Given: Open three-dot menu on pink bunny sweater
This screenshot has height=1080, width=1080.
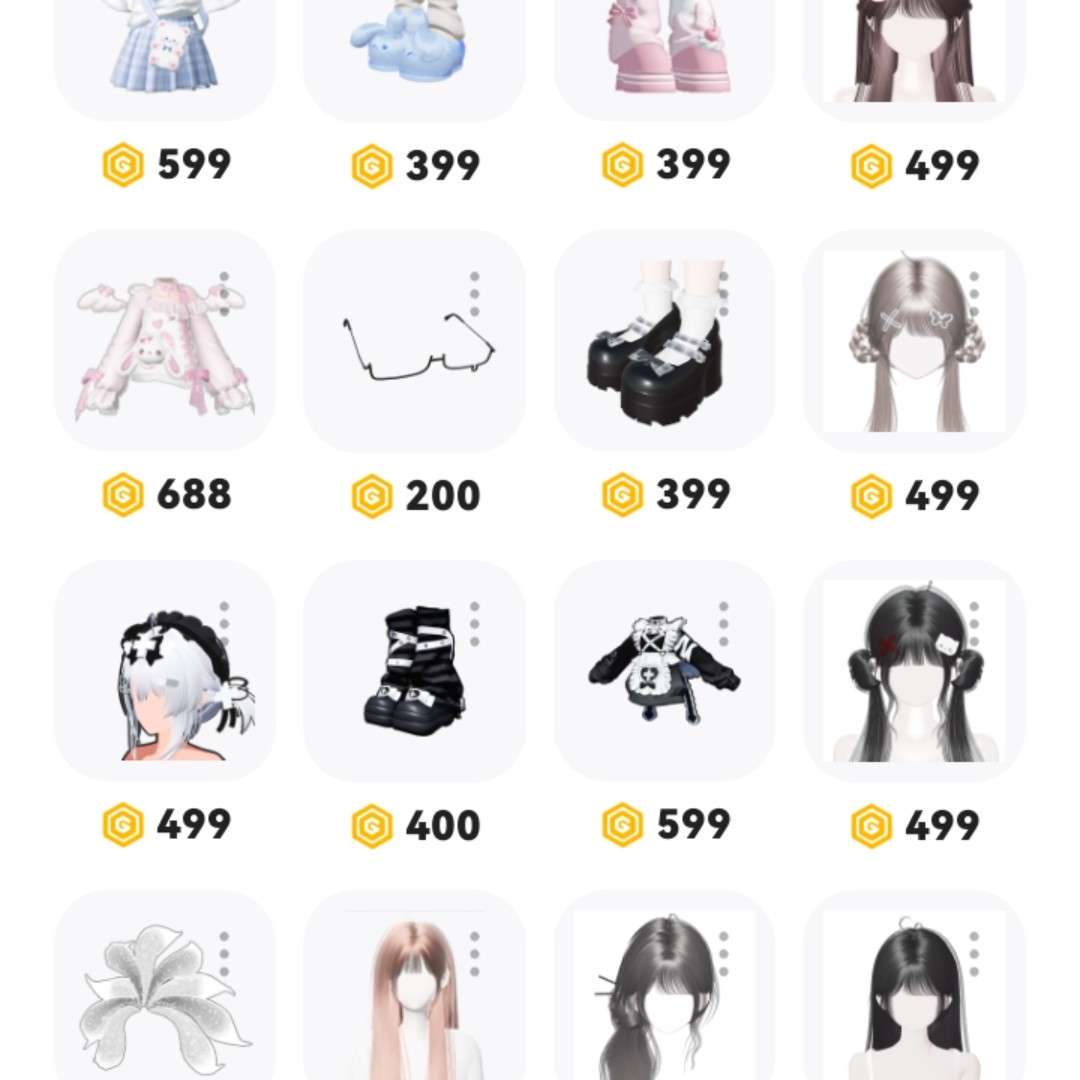Looking at the screenshot, I should [x=225, y=294].
